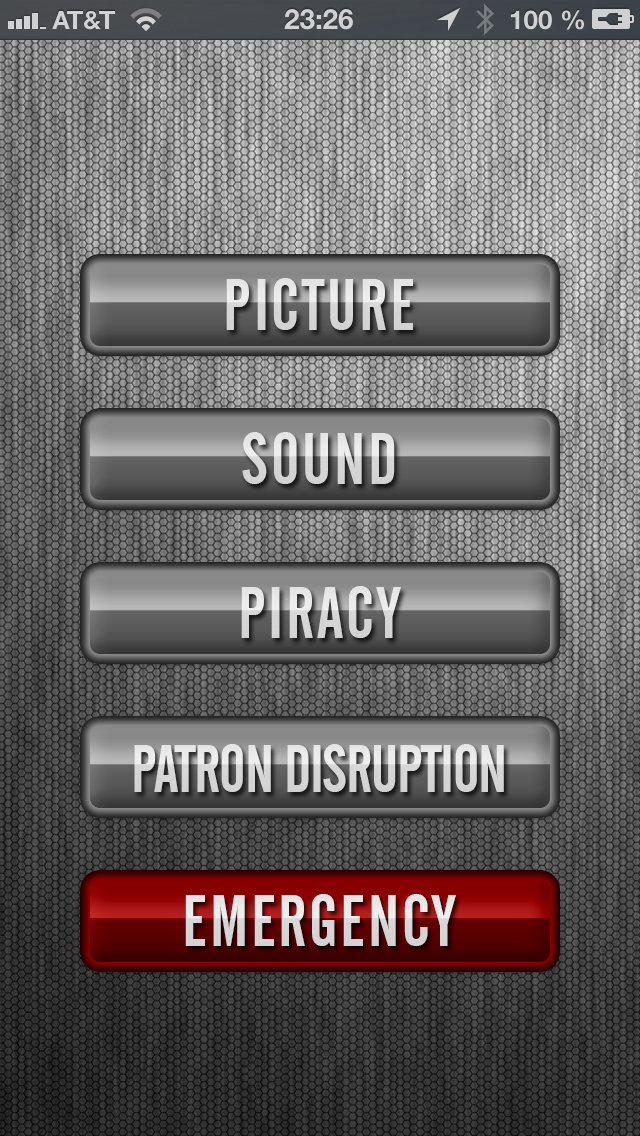The image size is (640, 1136).
Task: Select the Piracy option
Action: (x=319, y=613)
